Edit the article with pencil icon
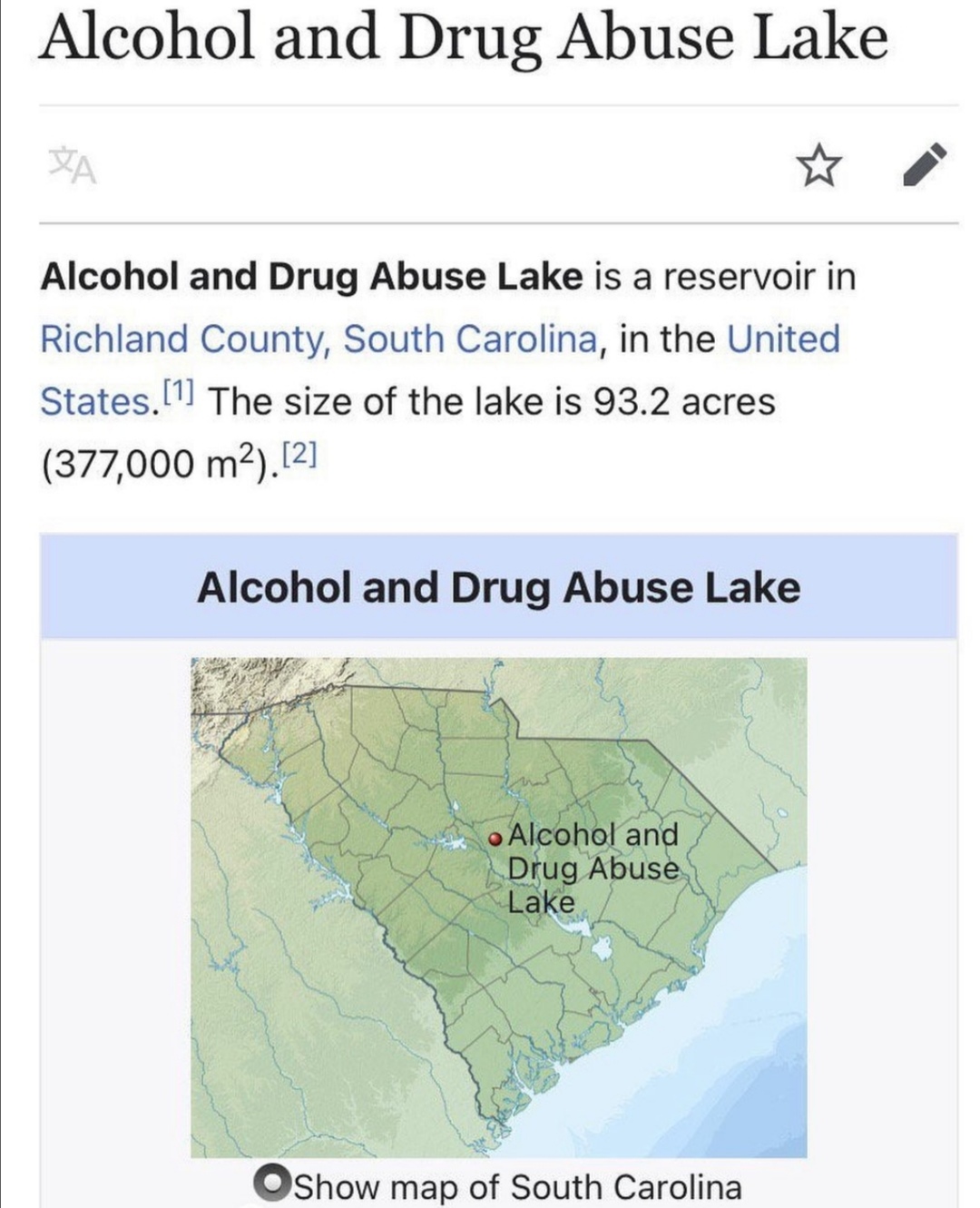The image size is (980, 1208). (x=925, y=164)
